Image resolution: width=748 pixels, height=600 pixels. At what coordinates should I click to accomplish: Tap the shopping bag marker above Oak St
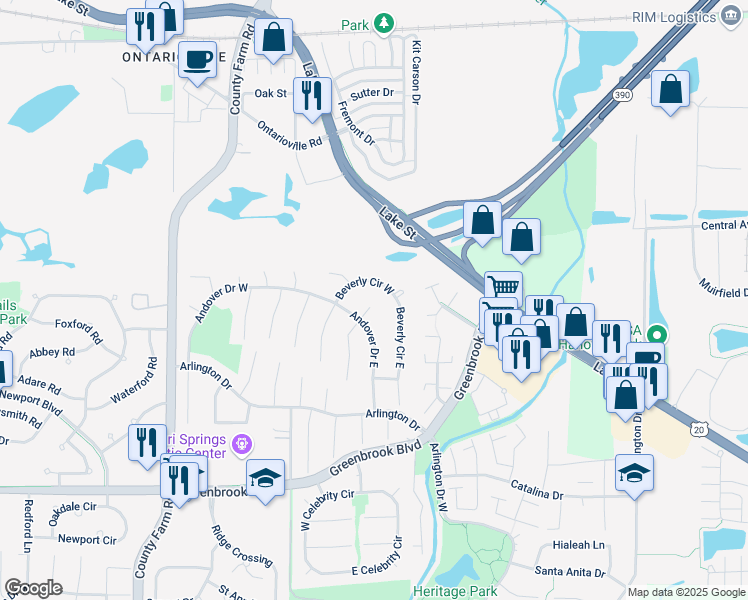point(272,39)
